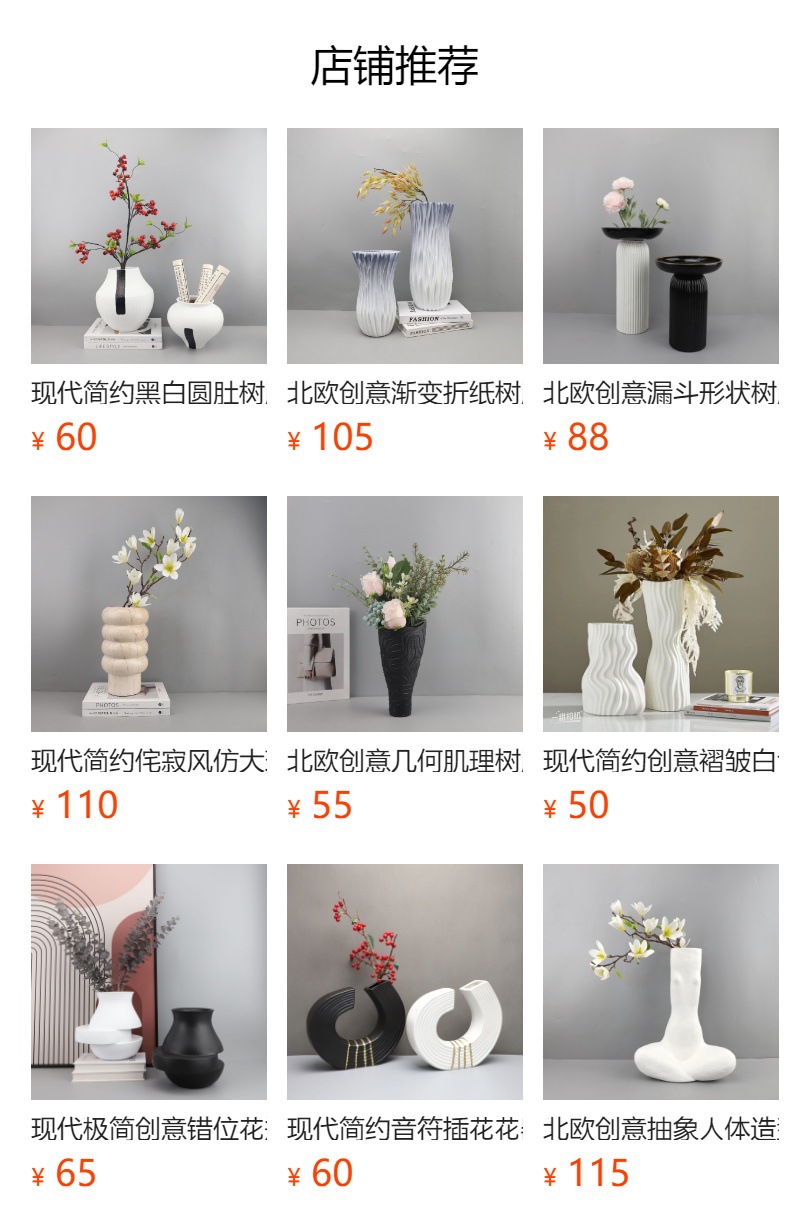
Task: View the 现代简约创意褶皱 white vase
Action: pos(660,614)
